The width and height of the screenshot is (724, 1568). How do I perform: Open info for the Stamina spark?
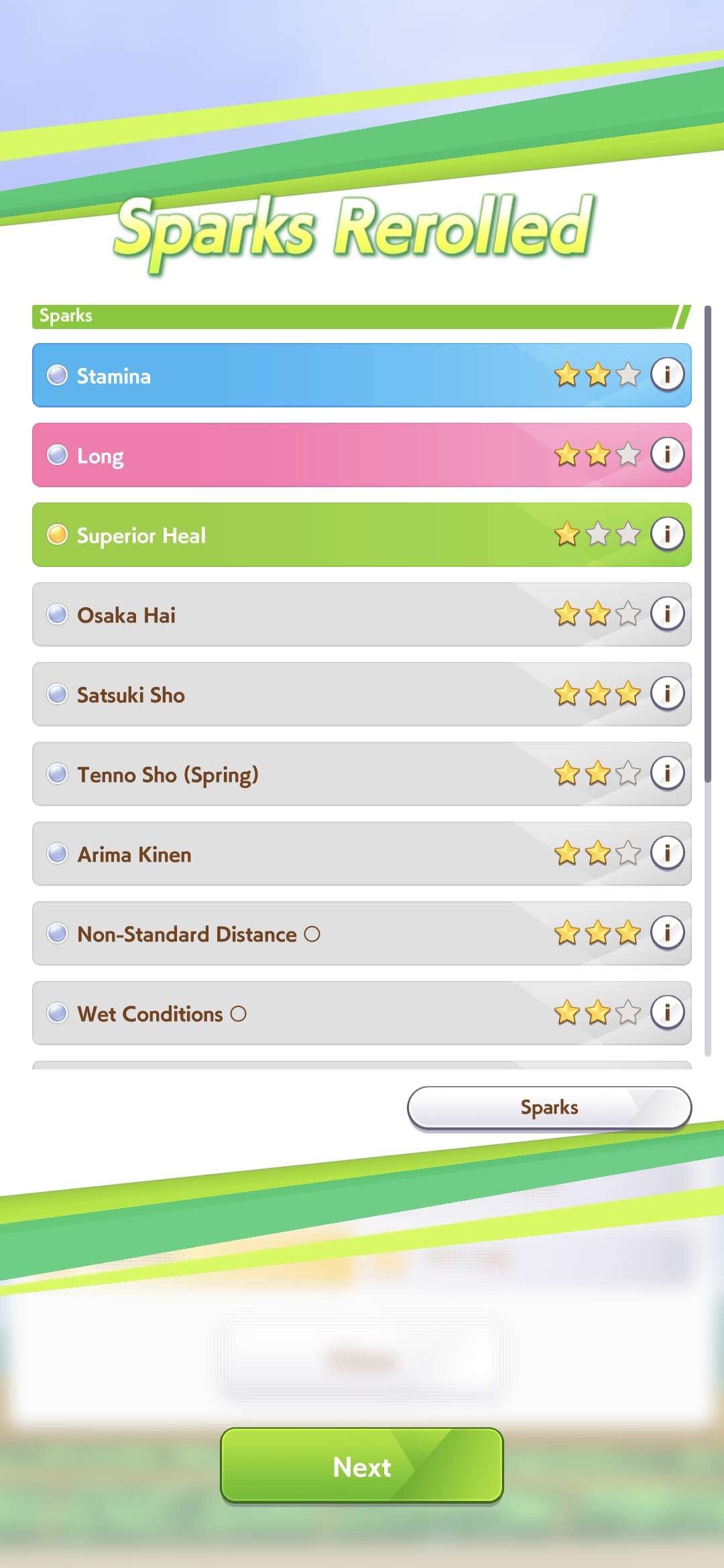(667, 374)
